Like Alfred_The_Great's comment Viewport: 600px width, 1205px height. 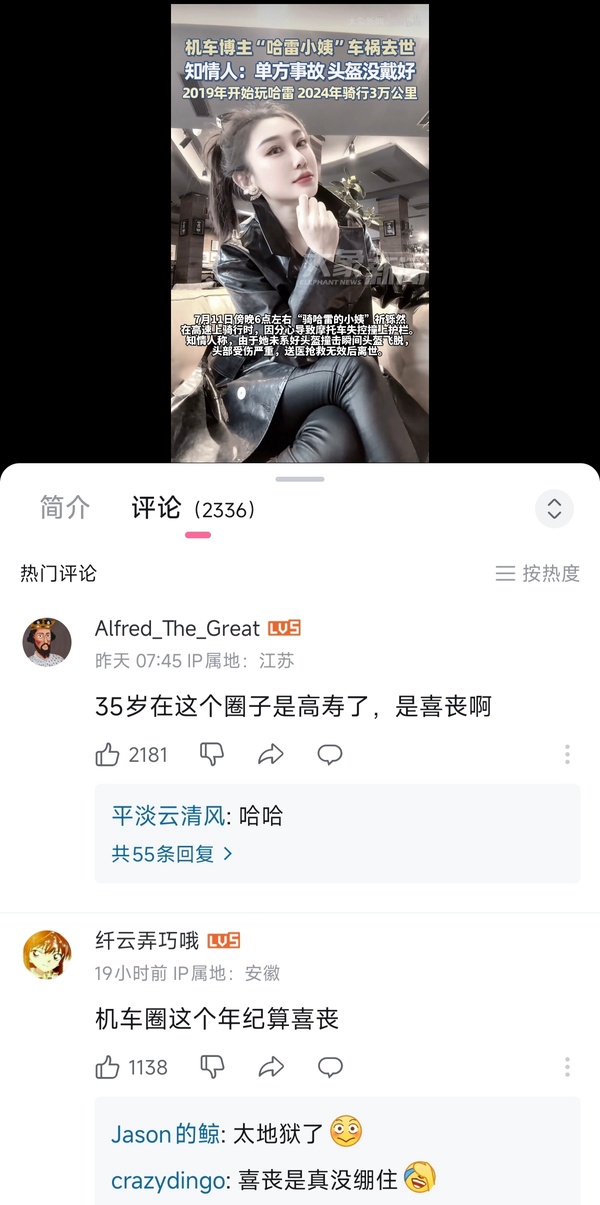(x=108, y=754)
